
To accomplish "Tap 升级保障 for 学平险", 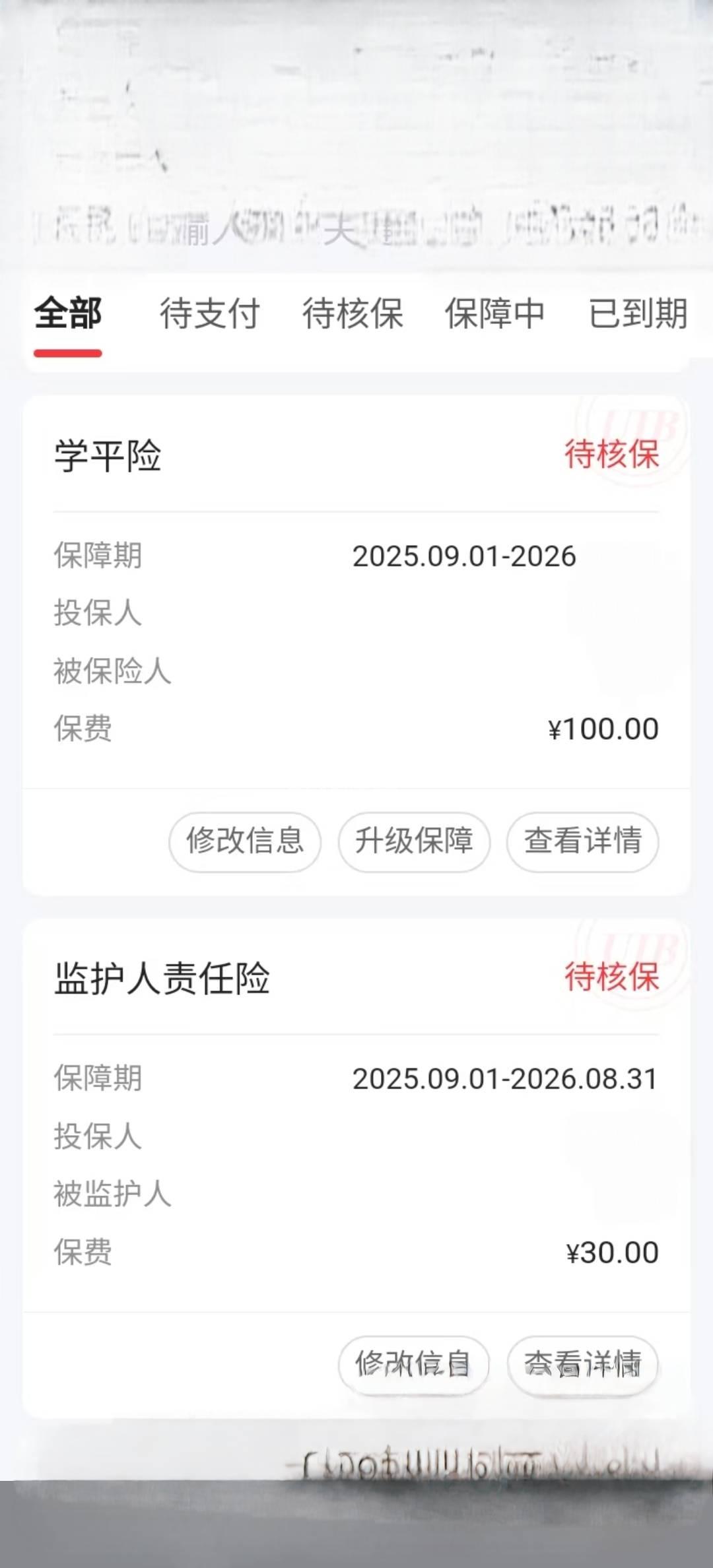I will tap(414, 841).
